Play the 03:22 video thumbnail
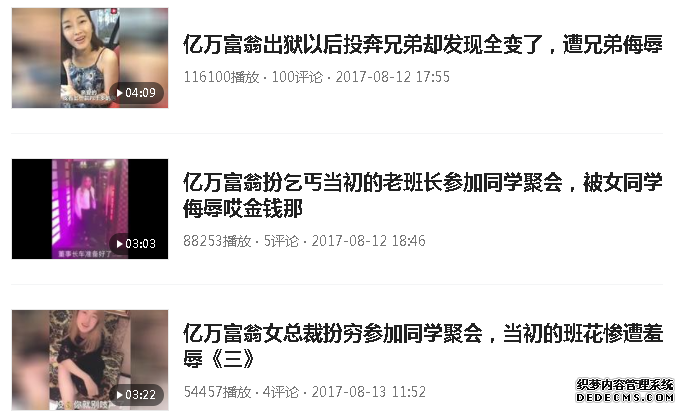The height and width of the screenshot is (412, 685). point(89,358)
